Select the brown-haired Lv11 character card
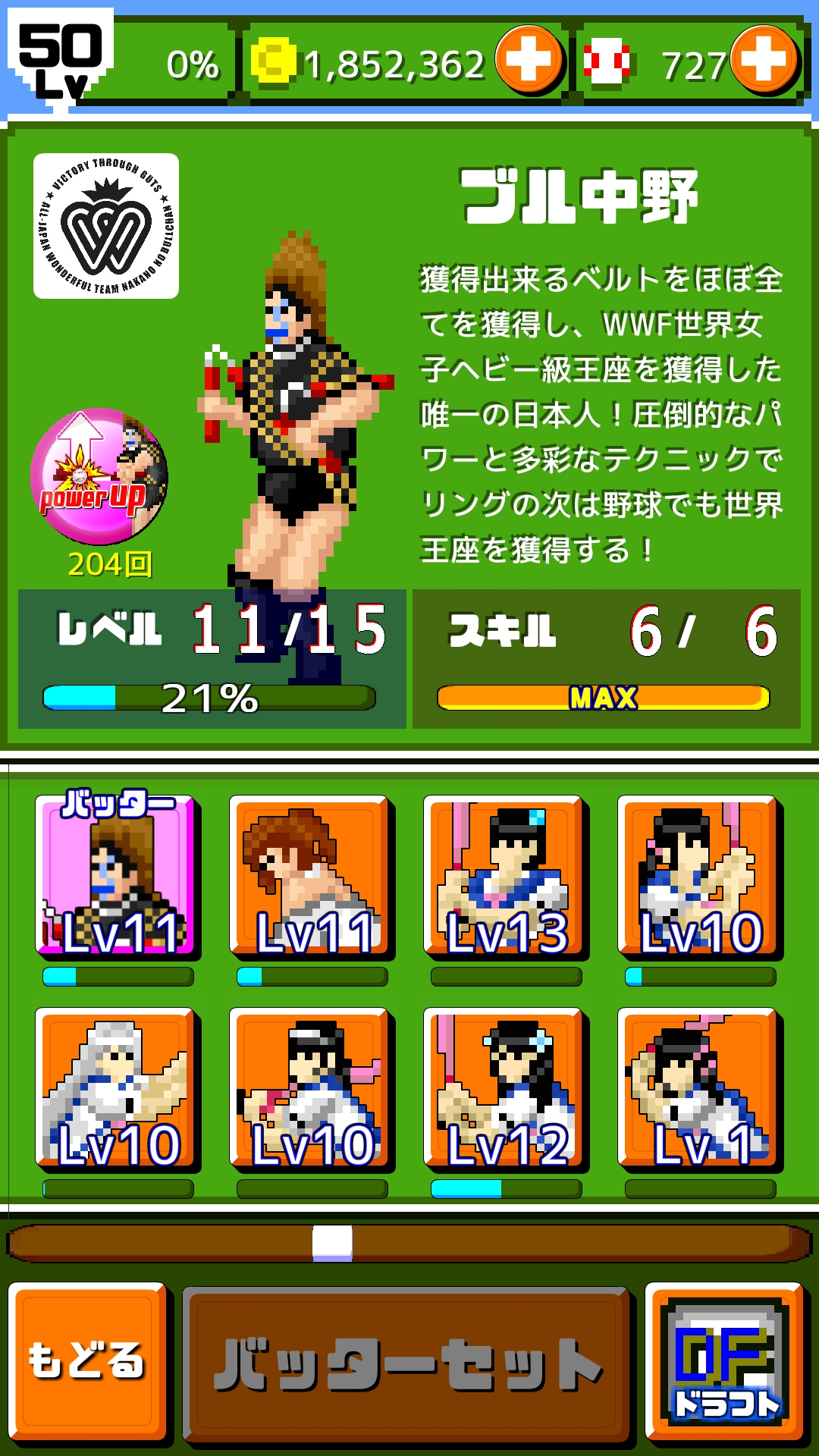The width and height of the screenshot is (819, 1456). [310, 876]
